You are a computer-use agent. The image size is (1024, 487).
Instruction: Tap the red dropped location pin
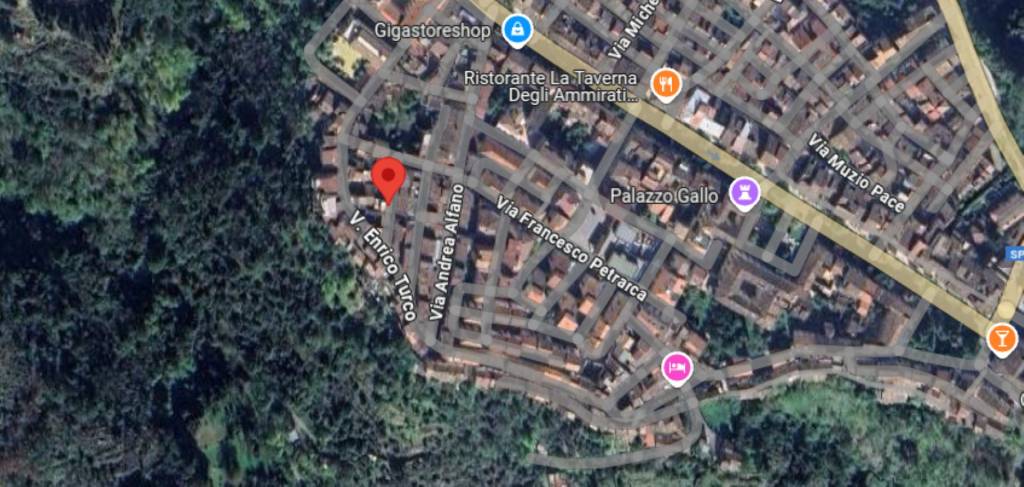coord(388,179)
